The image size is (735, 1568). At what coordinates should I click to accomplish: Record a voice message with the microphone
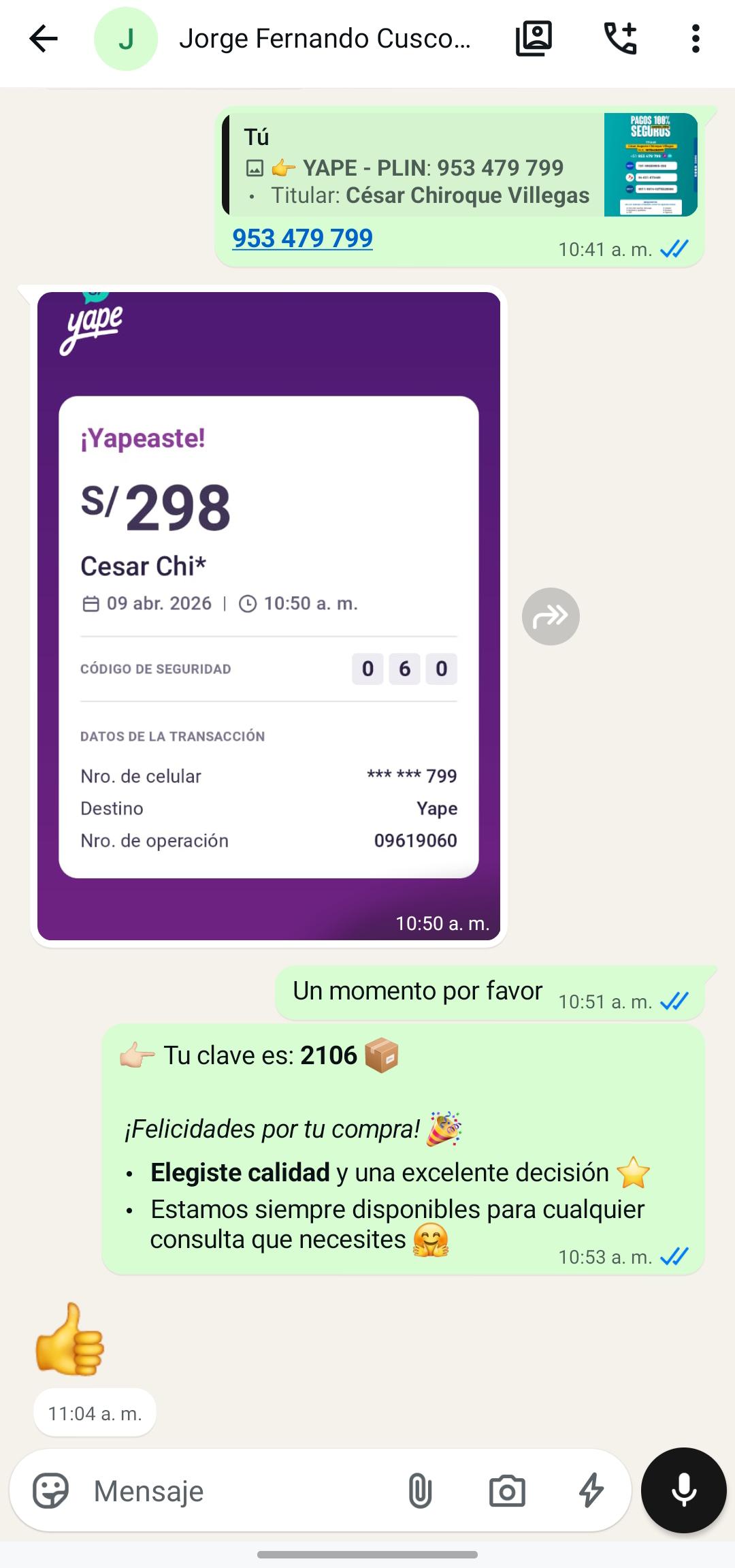click(x=683, y=1490)
